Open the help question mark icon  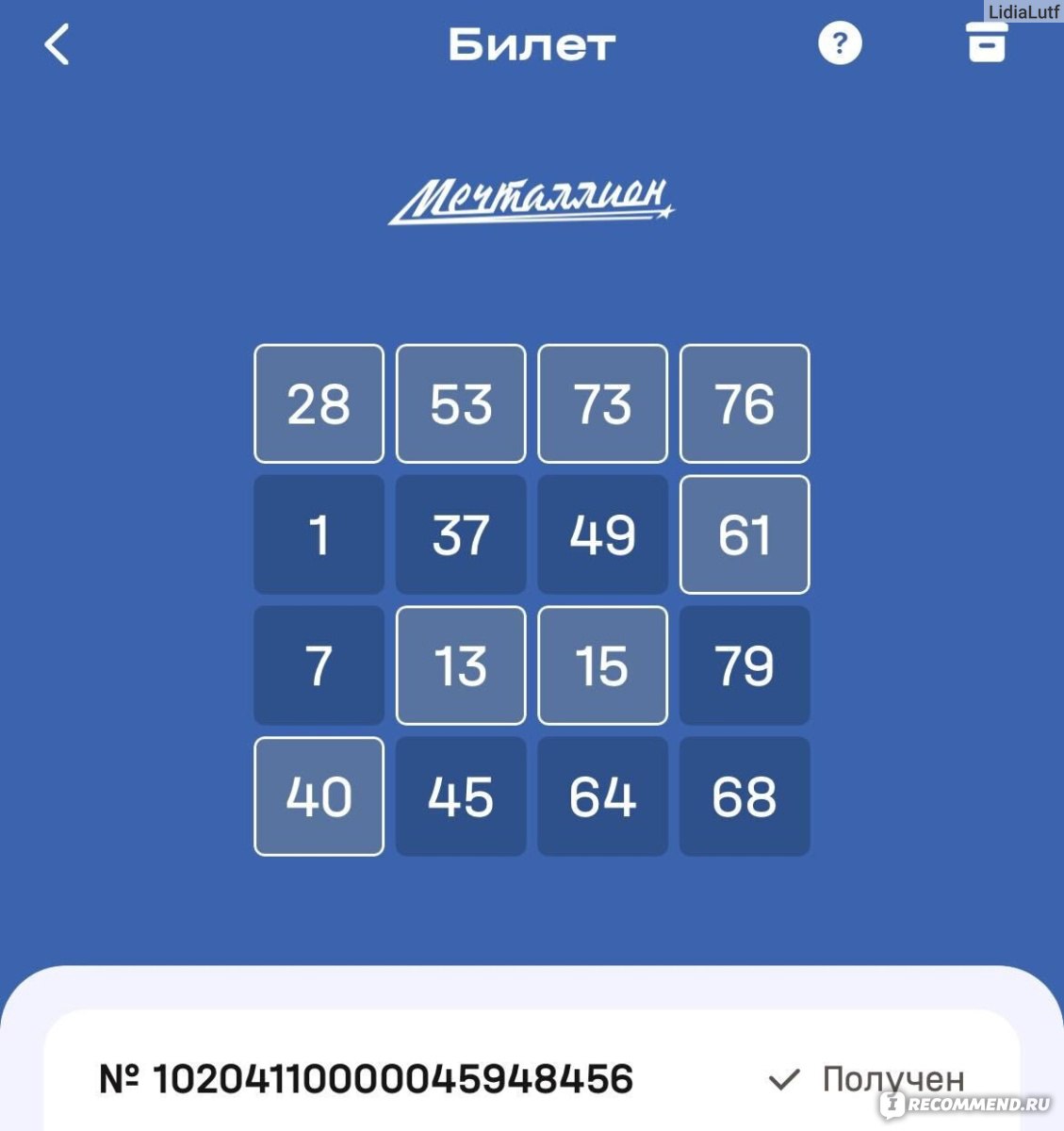click(839, 43)
